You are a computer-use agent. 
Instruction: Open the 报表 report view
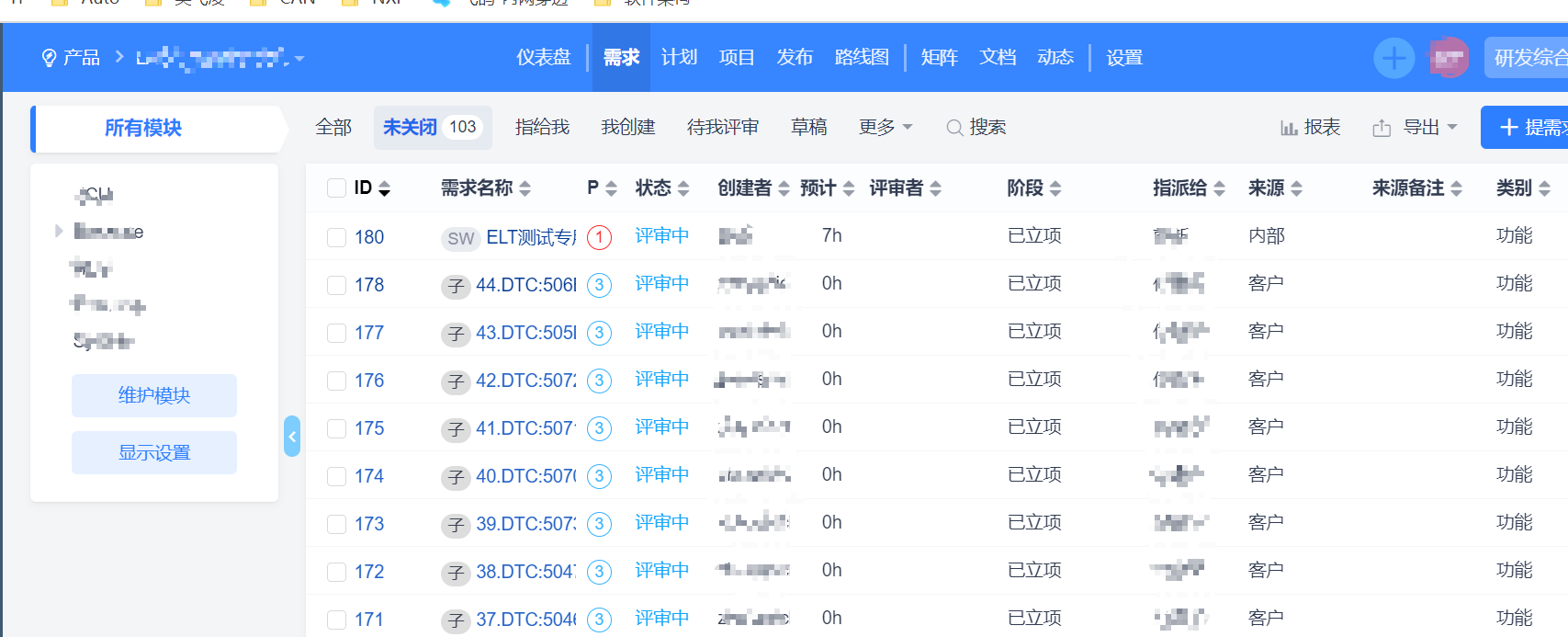click(x=1311, y=128)
